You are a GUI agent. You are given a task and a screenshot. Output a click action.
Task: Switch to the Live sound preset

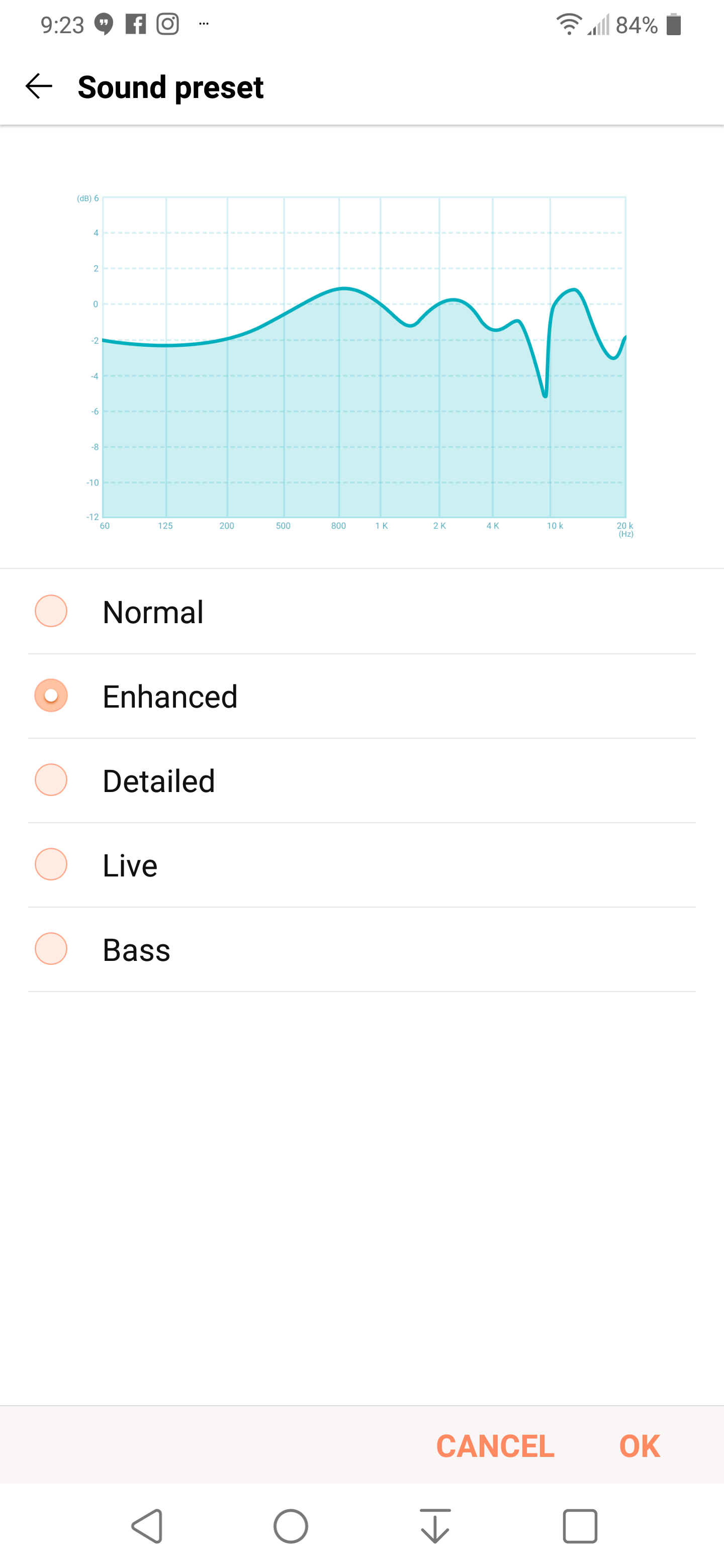tap(51, 864)
